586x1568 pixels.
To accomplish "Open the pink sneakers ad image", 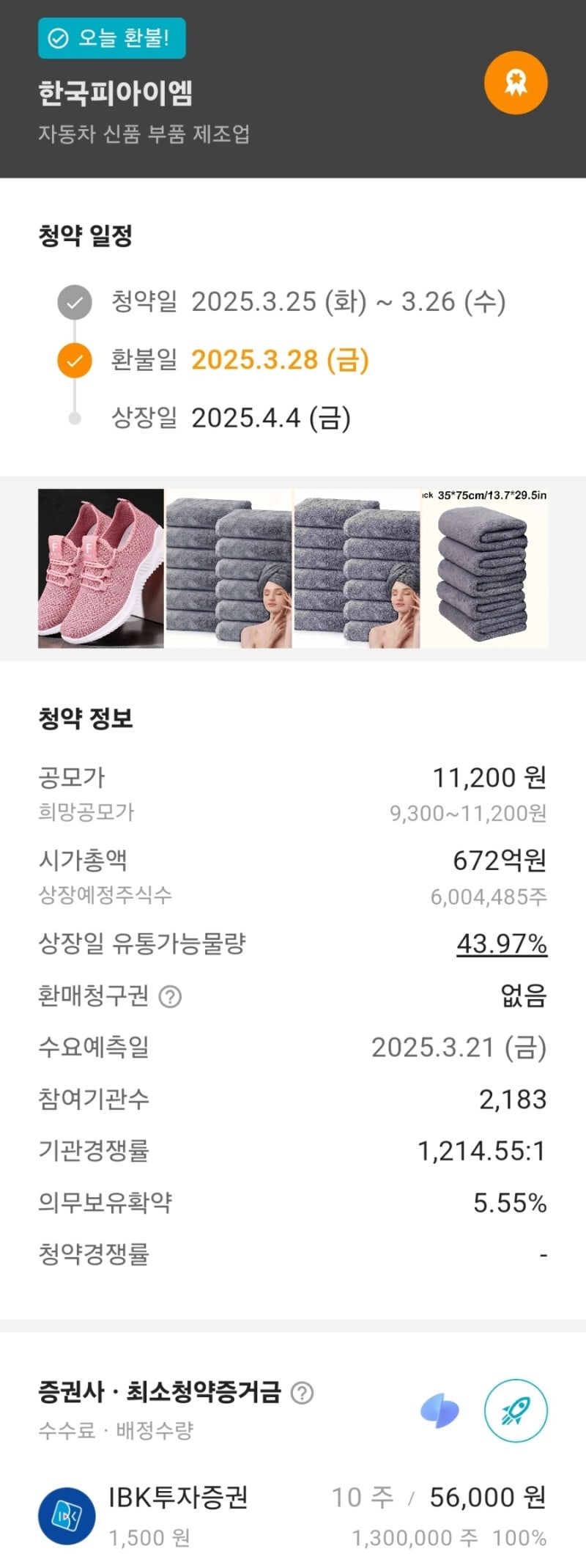I will 101,569.
